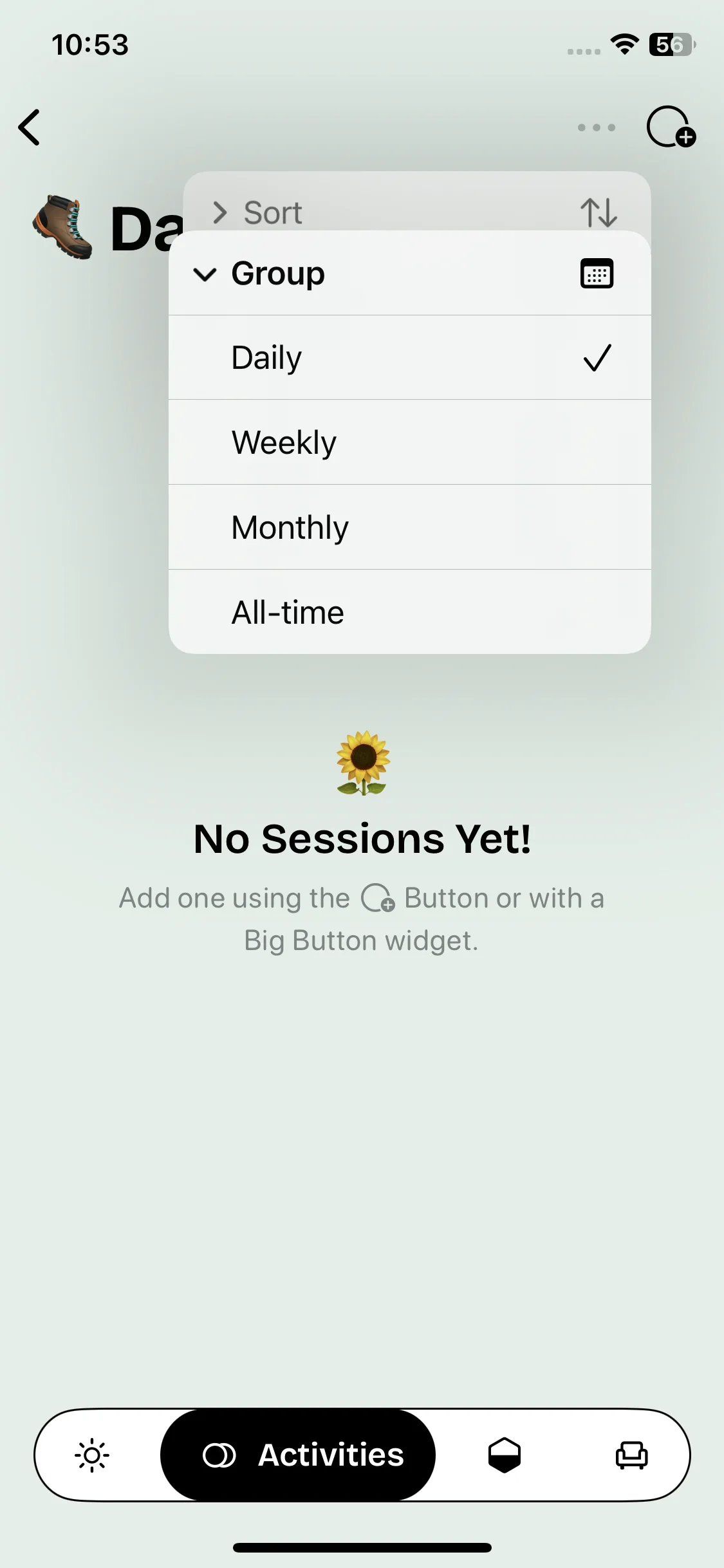724x1568 pixels.
Task: Switch to the sun icon tab
Action: (93, 1455)
